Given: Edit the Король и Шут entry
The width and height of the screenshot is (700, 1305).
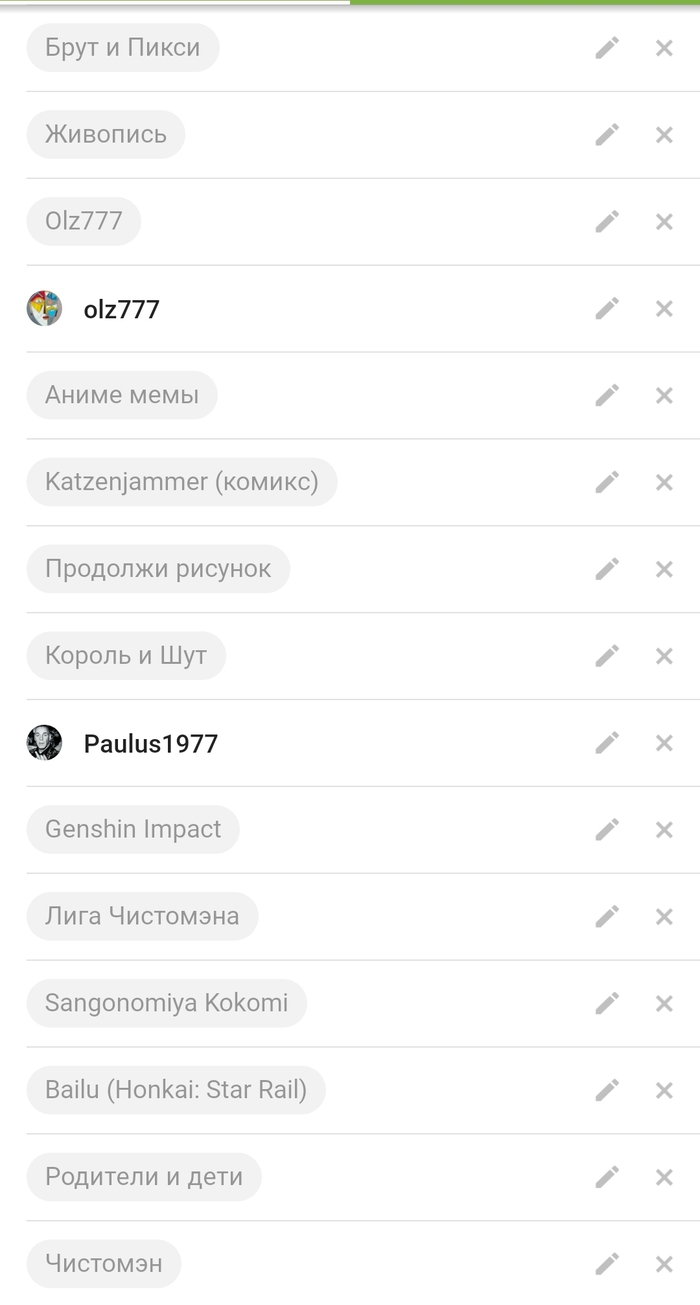Looking at the screenshot, I should coord(607,656).
